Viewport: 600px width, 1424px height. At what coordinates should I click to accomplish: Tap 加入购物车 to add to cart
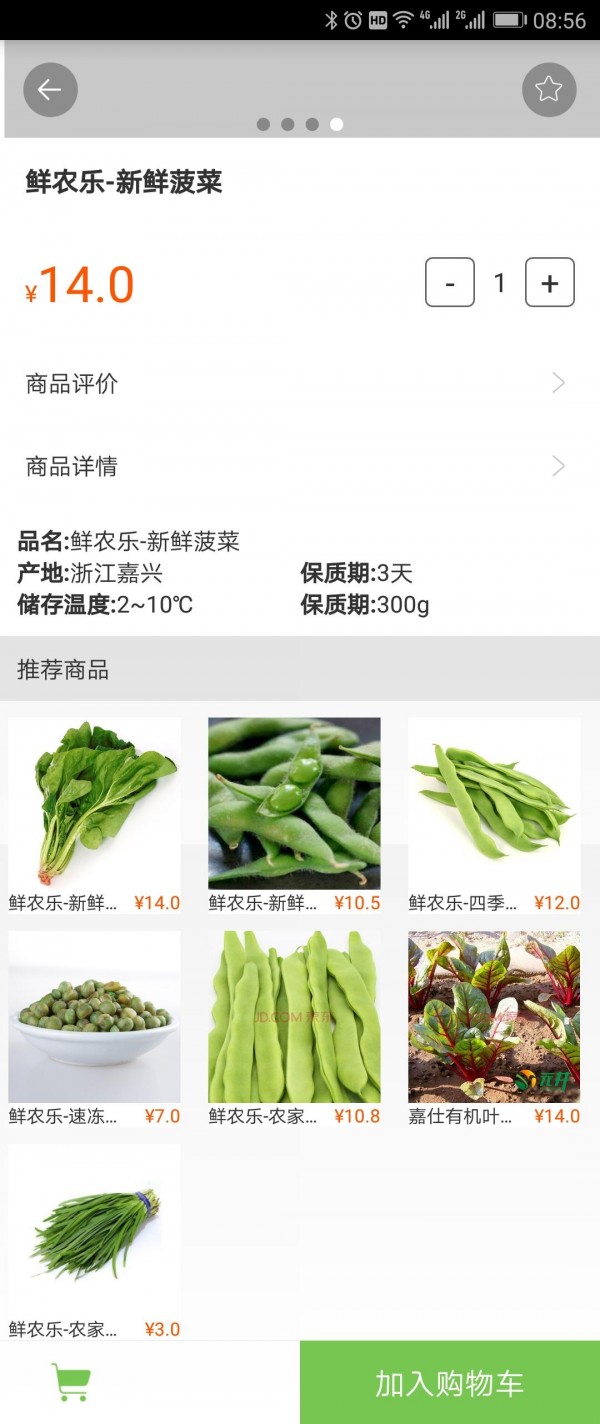(x=450, y=1383)
